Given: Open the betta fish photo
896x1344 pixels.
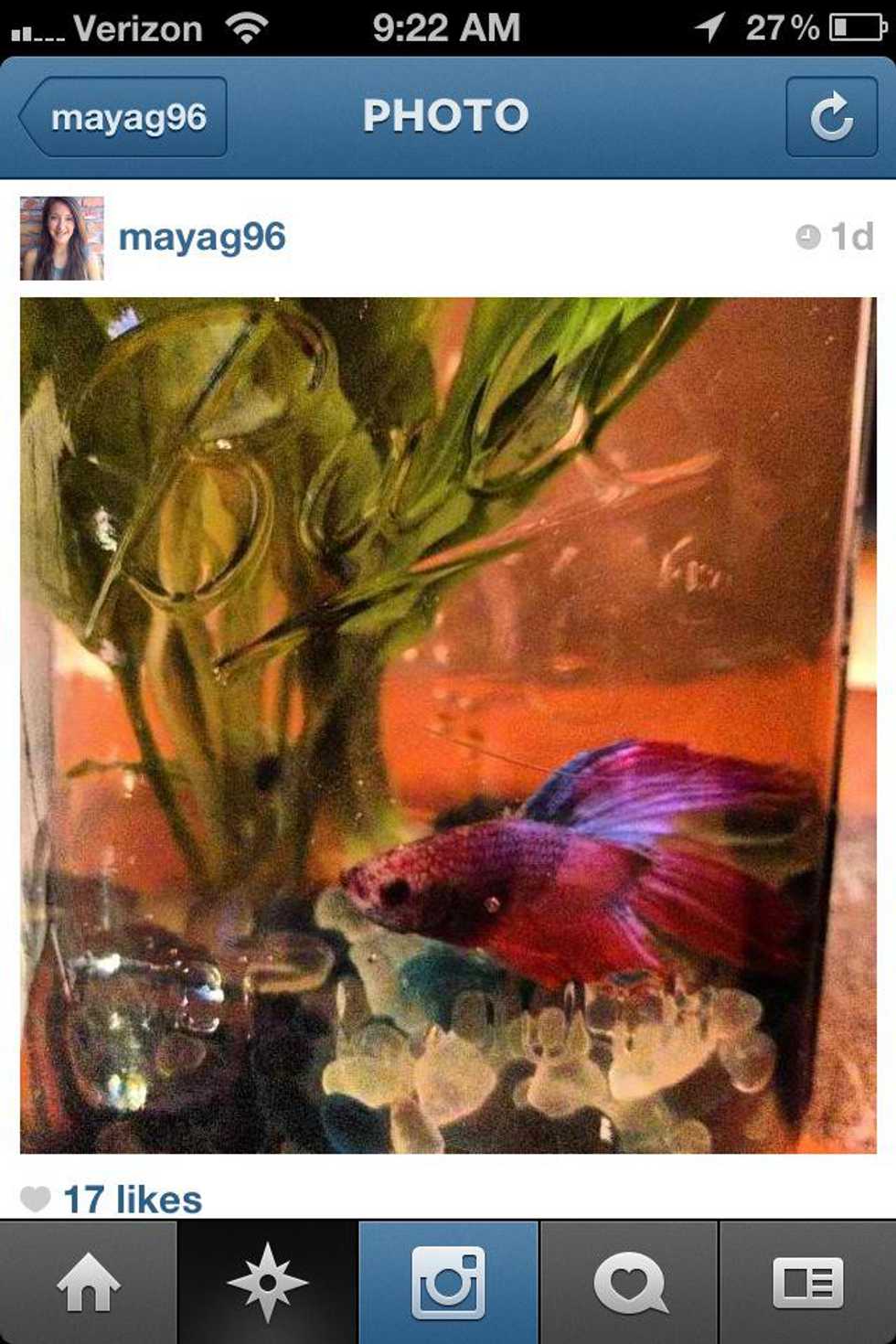Looking at the screenshot, I should [x=448, y=724].
